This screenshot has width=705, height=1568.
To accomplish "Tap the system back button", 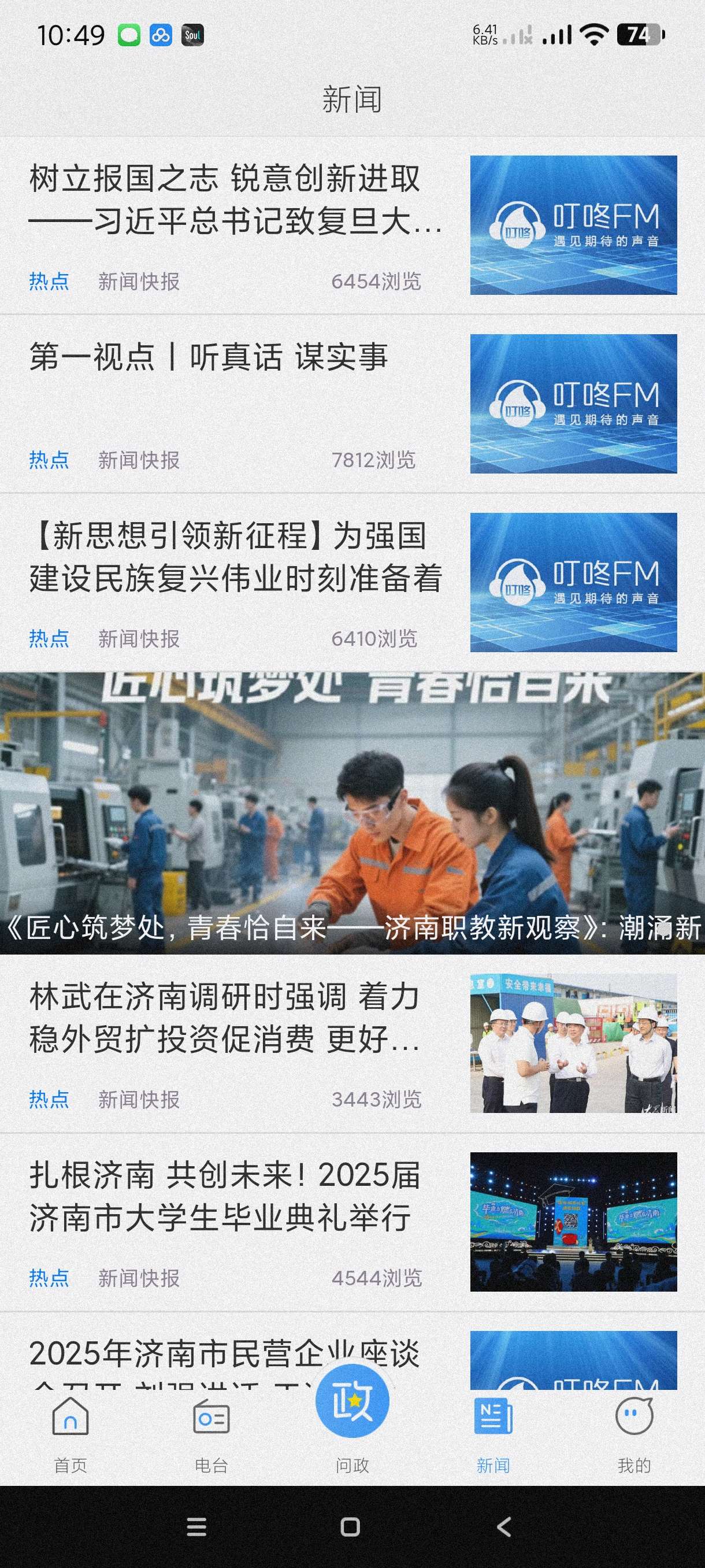I will 504,1526.
